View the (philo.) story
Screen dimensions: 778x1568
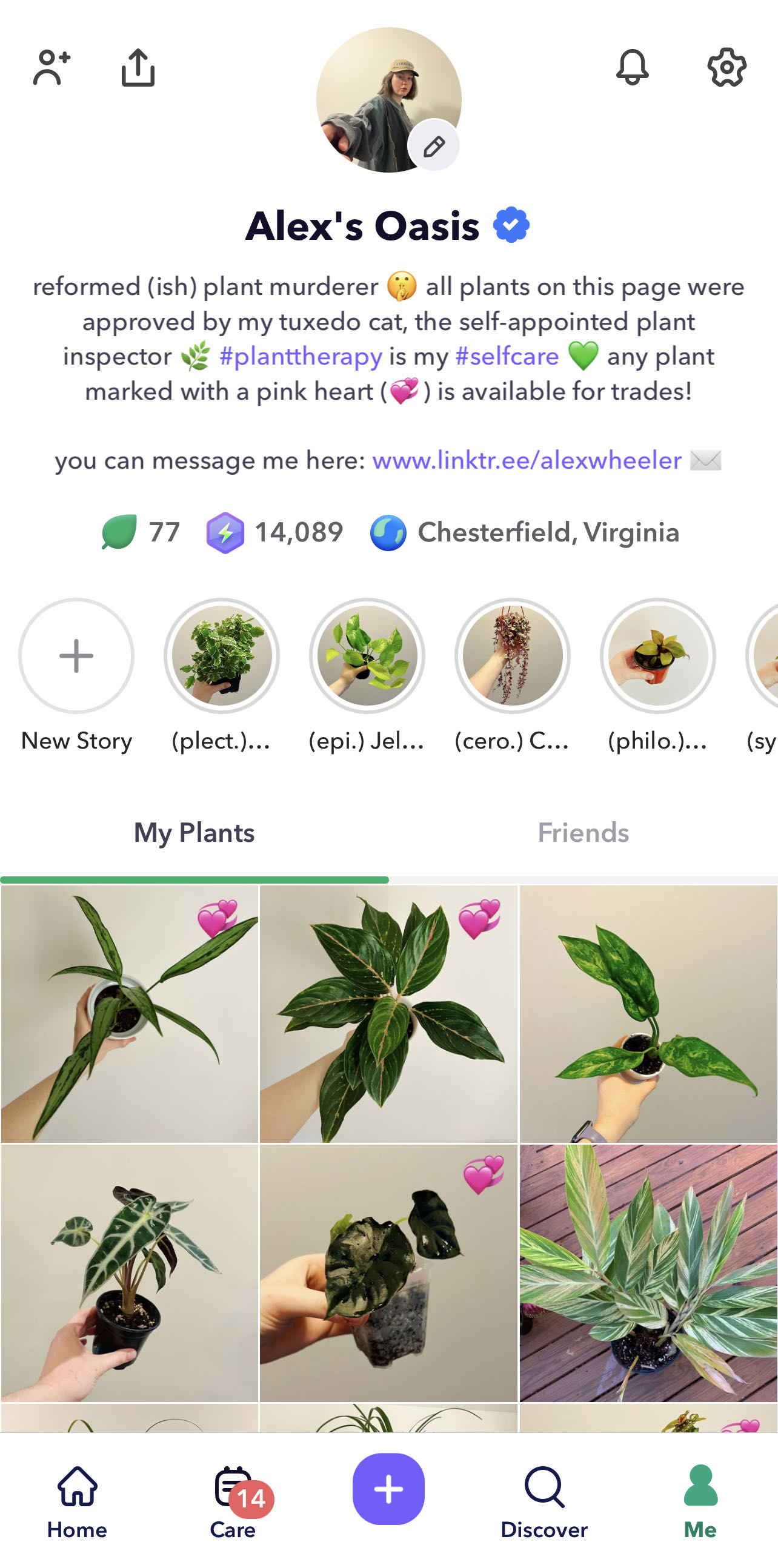(657, 655)
